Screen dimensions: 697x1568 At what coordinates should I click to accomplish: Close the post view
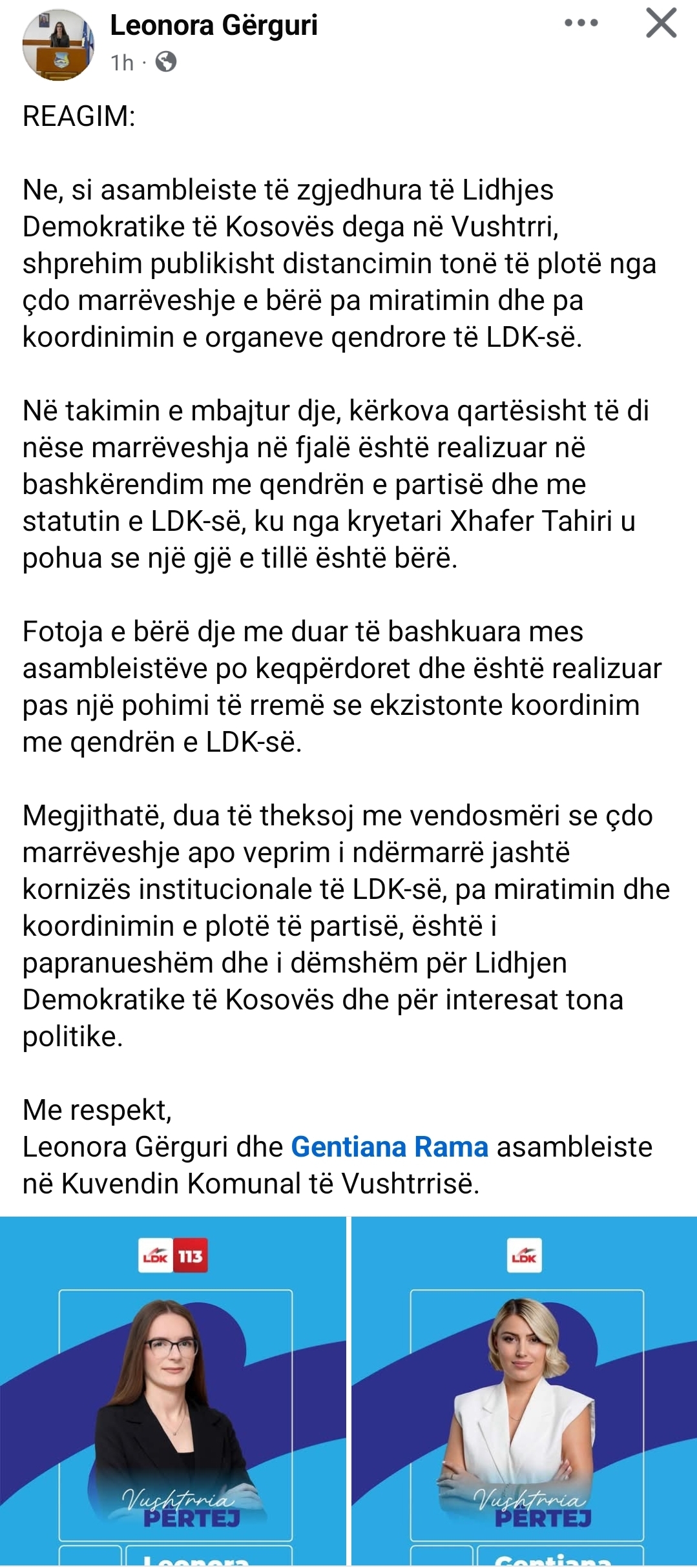click(661, 24)
